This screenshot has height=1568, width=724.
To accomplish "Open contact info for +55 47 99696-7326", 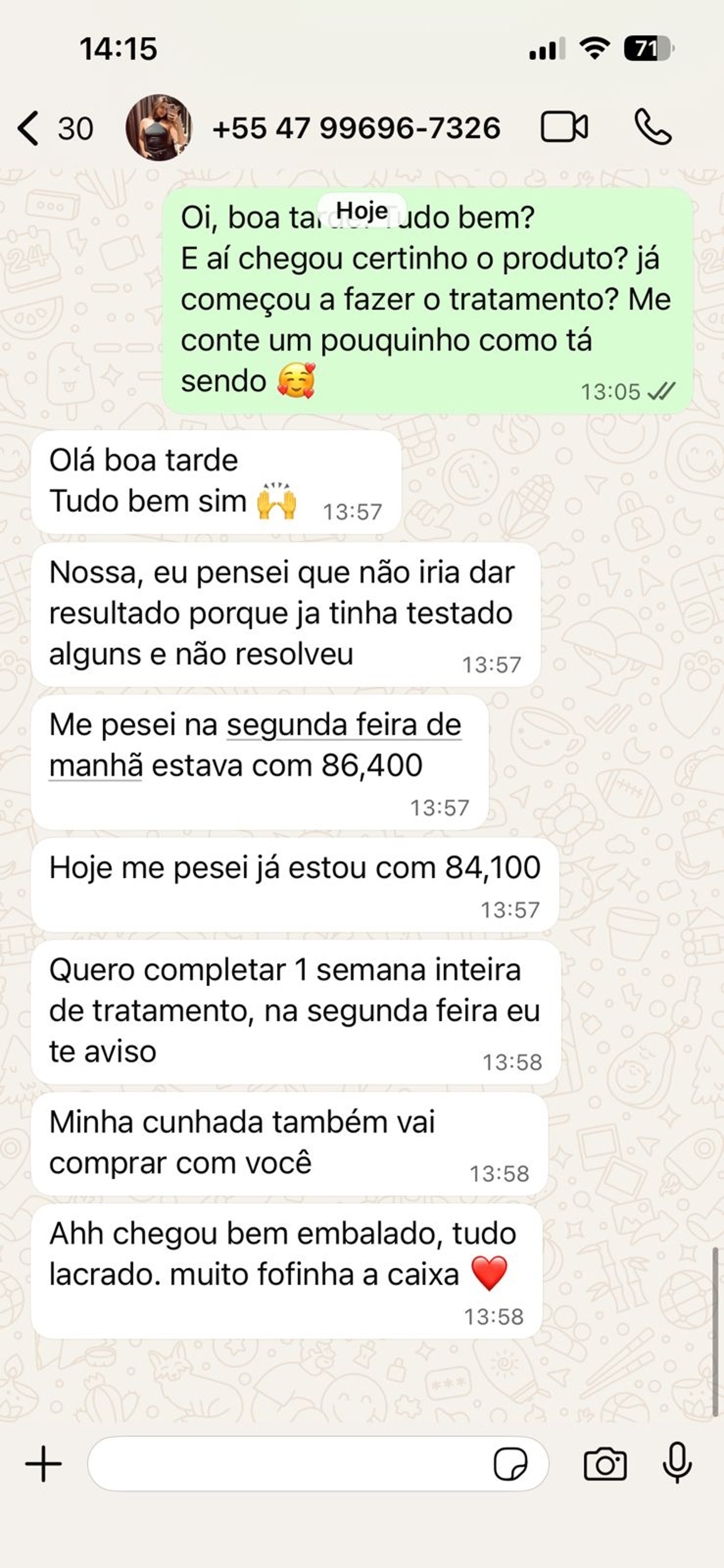I will [356, 128].
